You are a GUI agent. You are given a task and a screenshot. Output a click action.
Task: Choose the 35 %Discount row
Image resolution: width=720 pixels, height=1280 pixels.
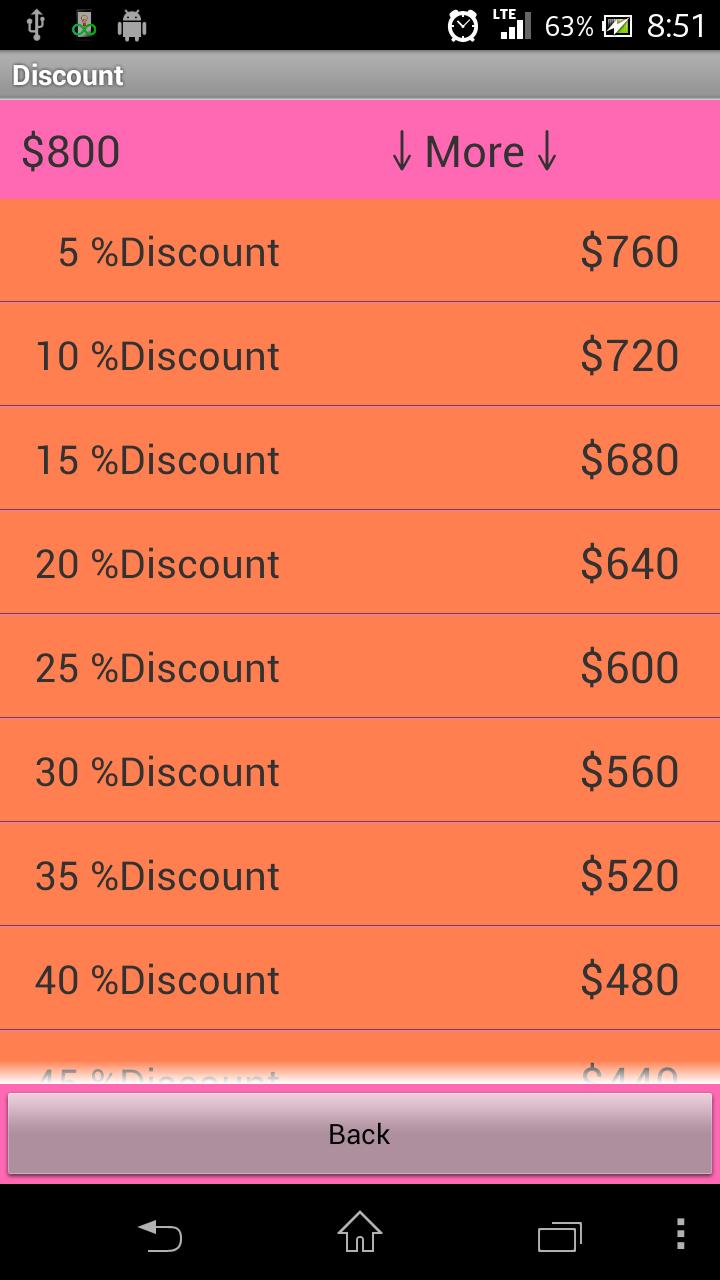(360, 875)
